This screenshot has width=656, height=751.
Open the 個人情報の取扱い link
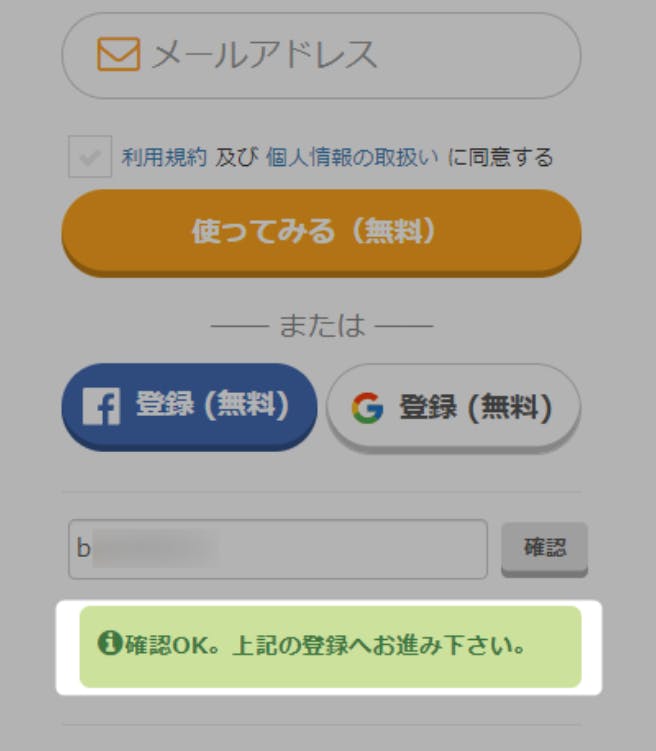pos(352,158)
